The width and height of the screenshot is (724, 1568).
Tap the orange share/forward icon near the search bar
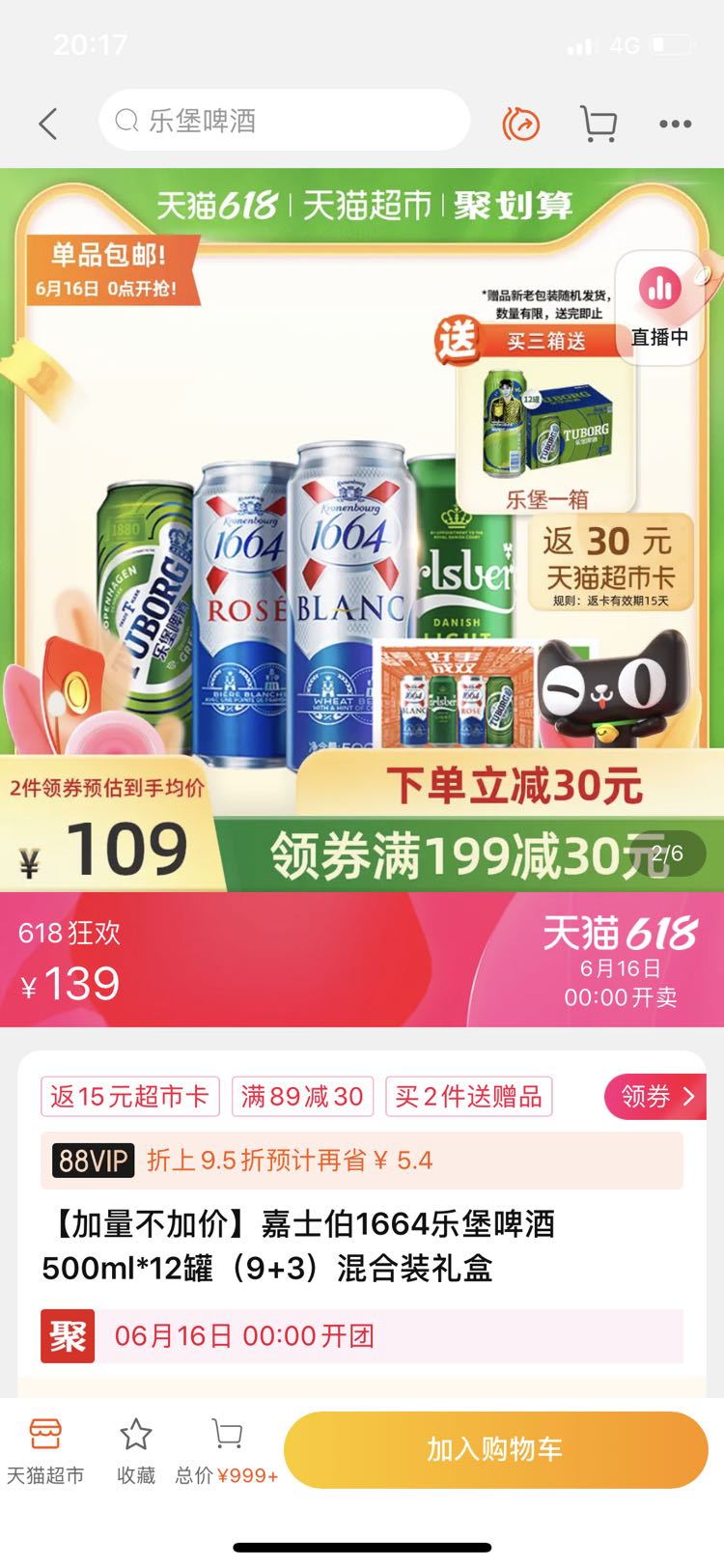pos(519,124)
